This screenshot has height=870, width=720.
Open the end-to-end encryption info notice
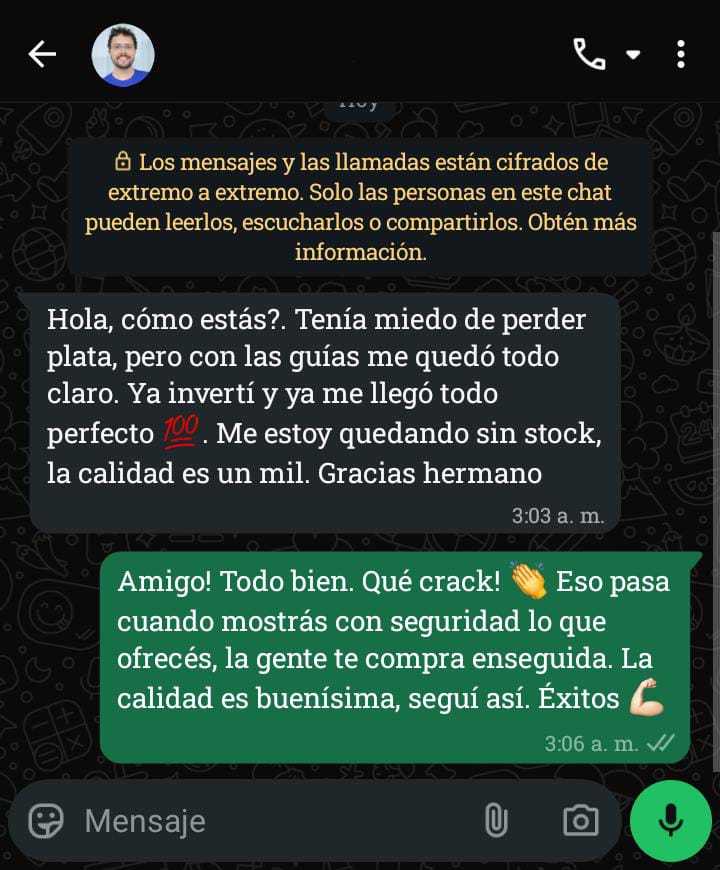point(360,207)
